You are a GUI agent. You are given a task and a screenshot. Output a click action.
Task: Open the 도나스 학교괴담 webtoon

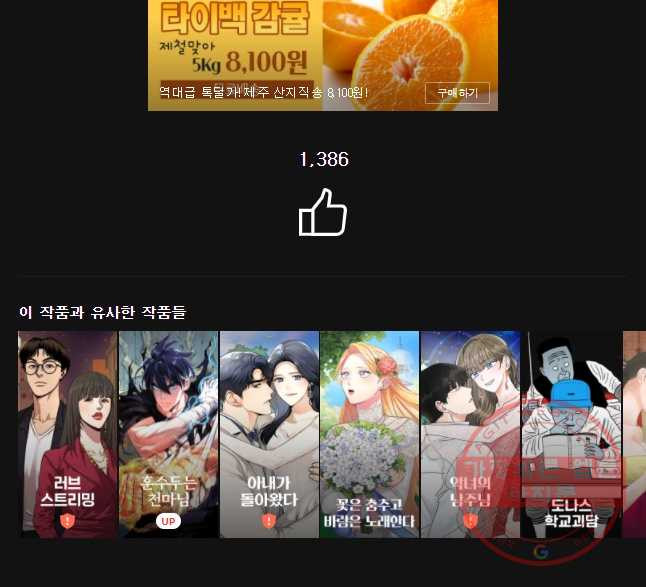[571, 434]
